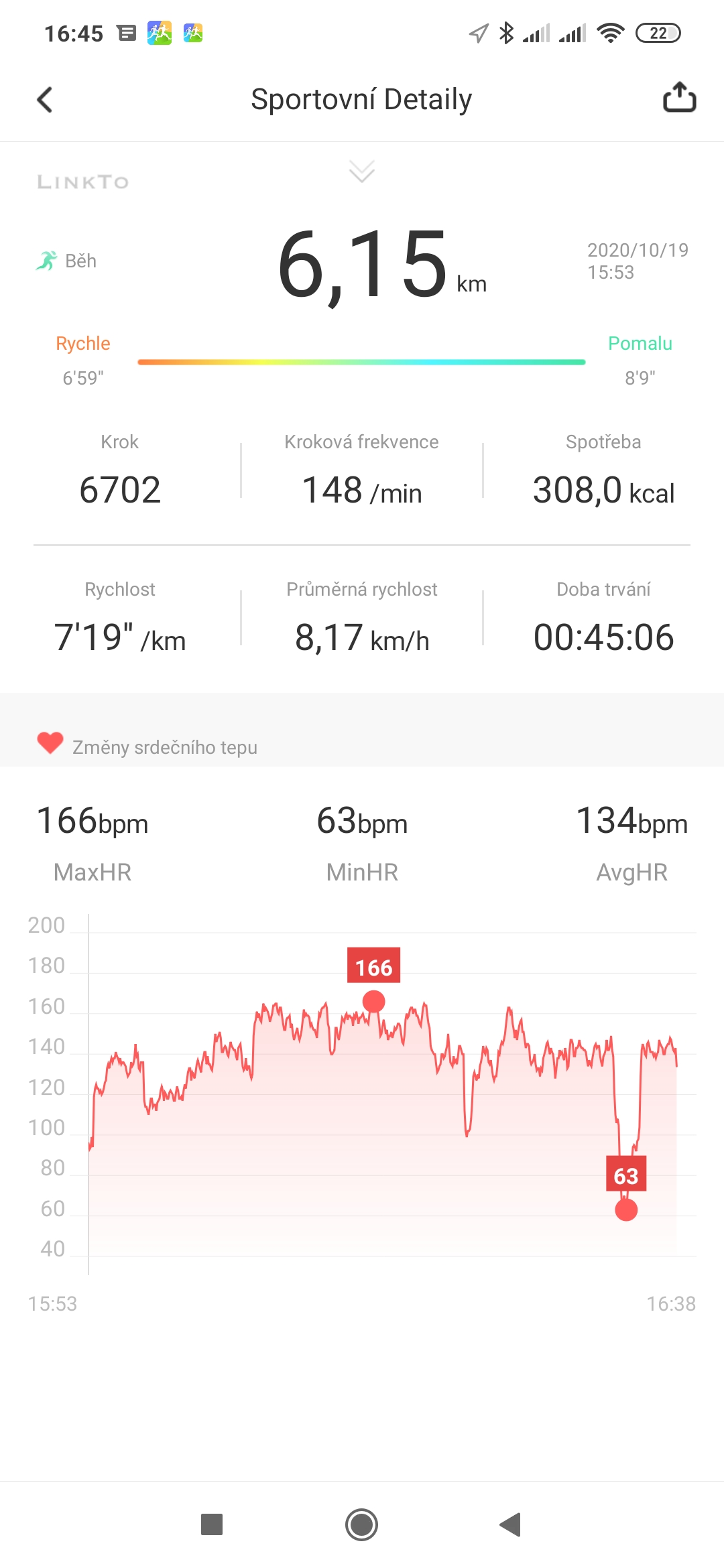Image resolution: width=724 pixels, height=1568 pixels.
Task: Share this run's details
Action: coord(679,98)
